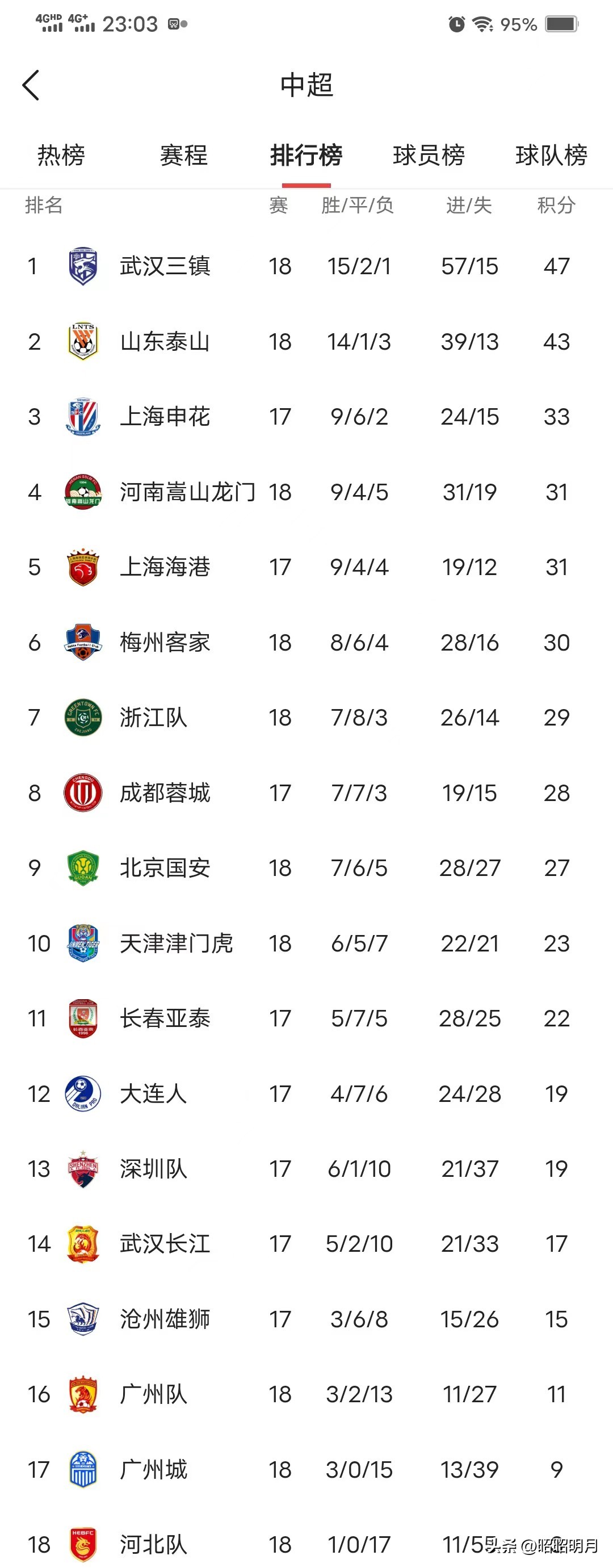Open the 北京国安 team row

click(165, 868)
